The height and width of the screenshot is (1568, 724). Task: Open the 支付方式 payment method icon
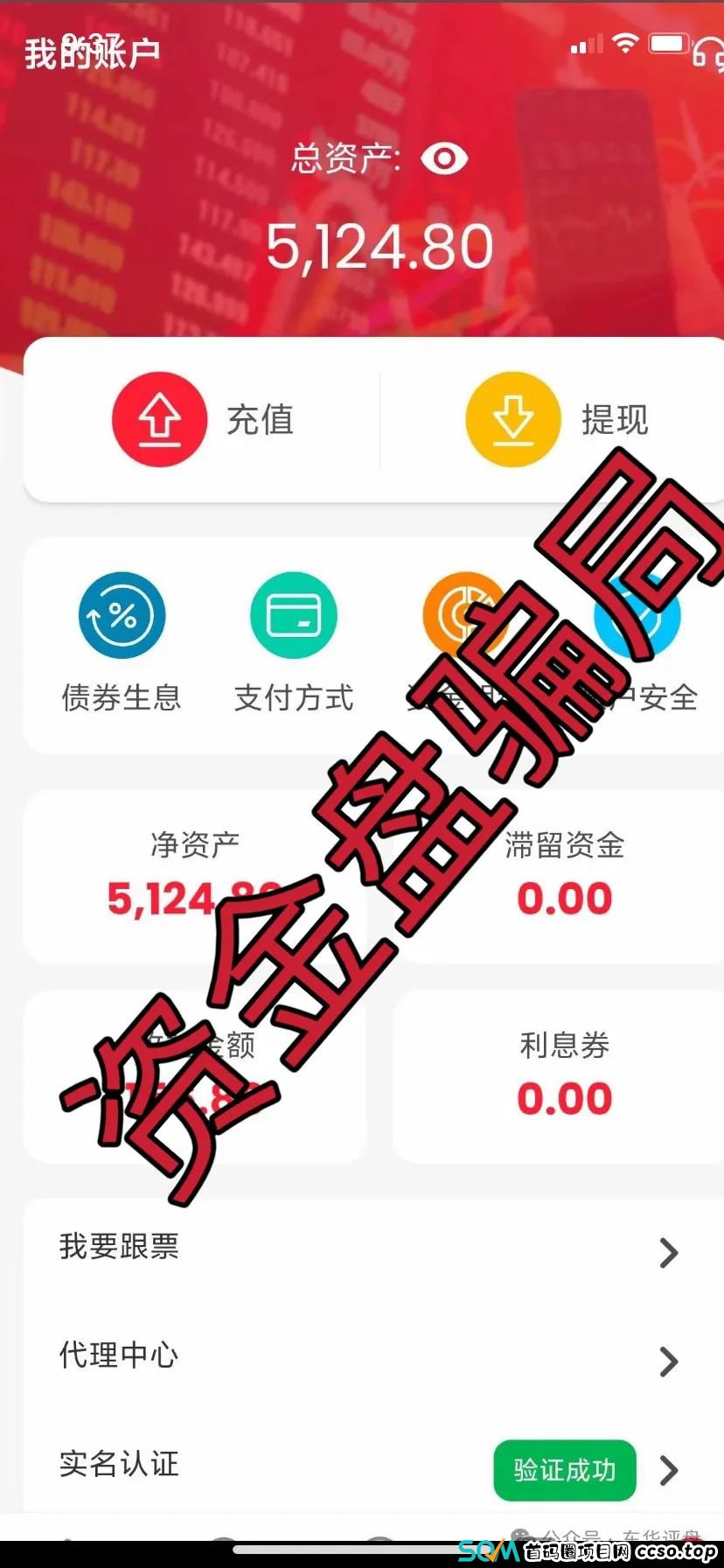293,615
